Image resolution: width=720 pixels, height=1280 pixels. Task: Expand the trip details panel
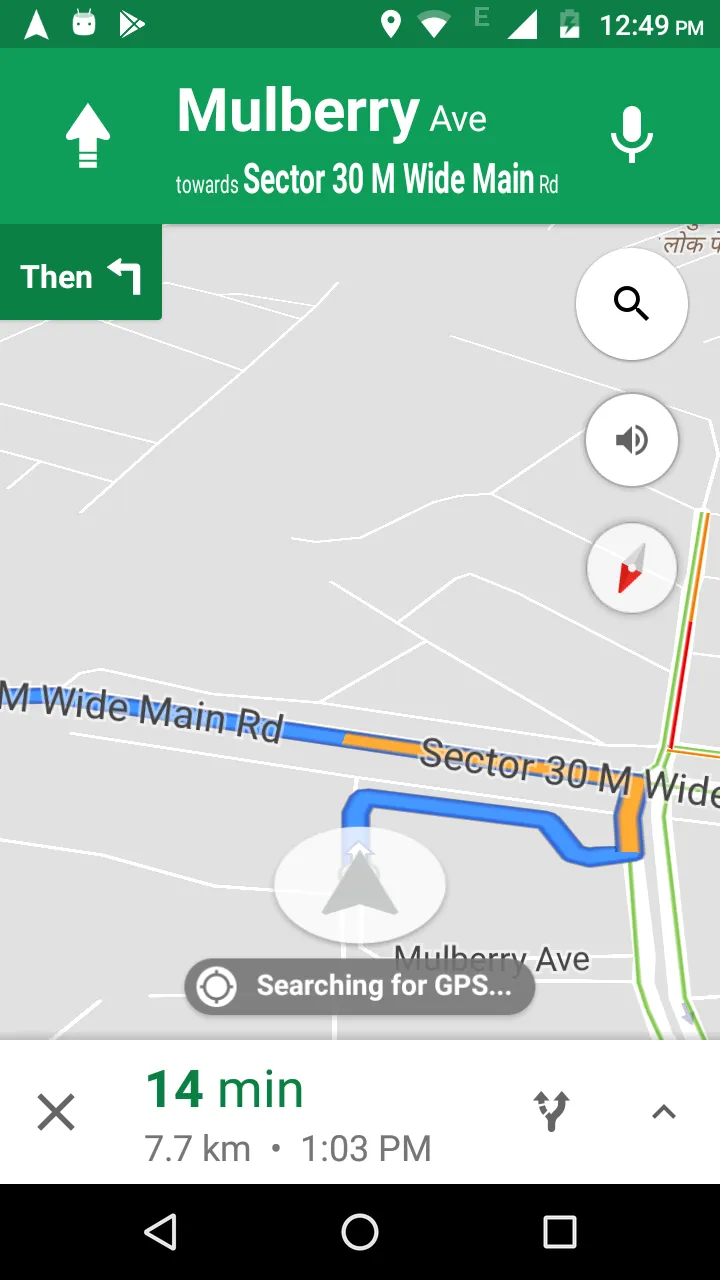tap(664, 1111)
